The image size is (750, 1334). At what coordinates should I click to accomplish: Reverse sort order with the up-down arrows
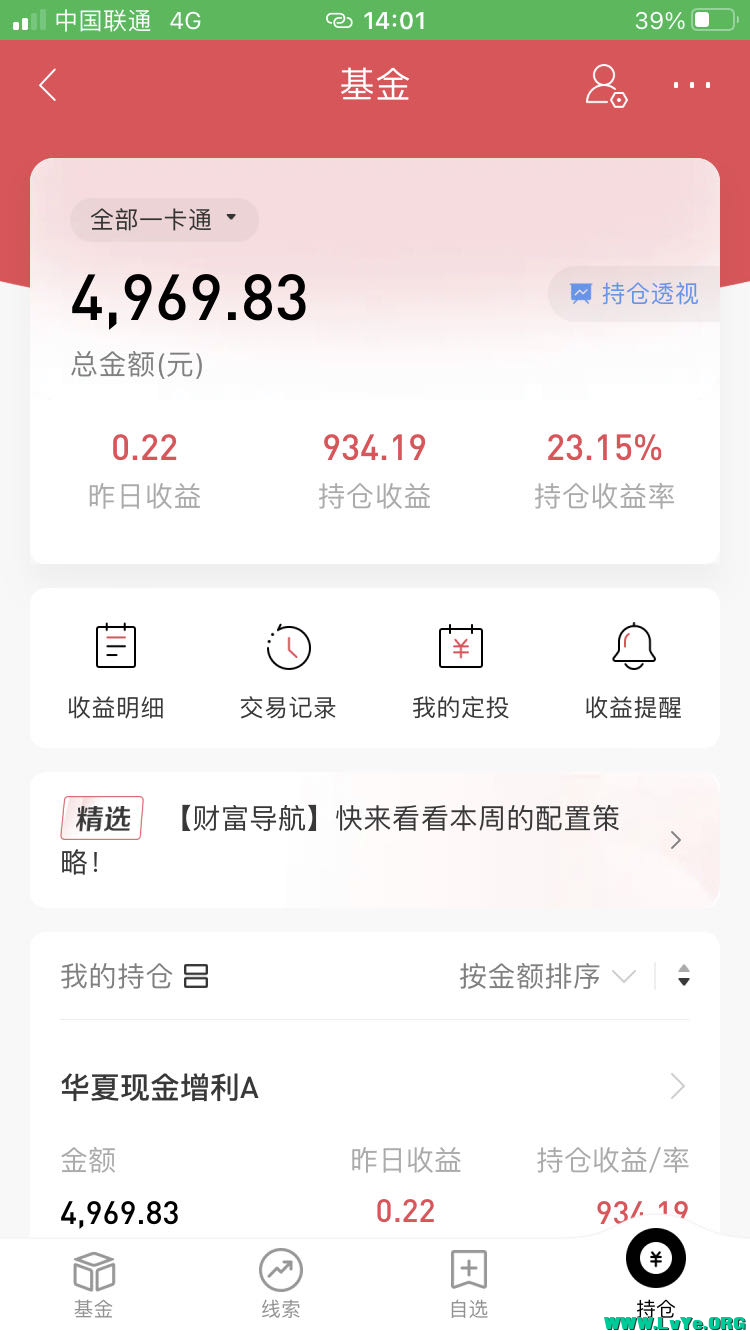(x=684, y=976)
